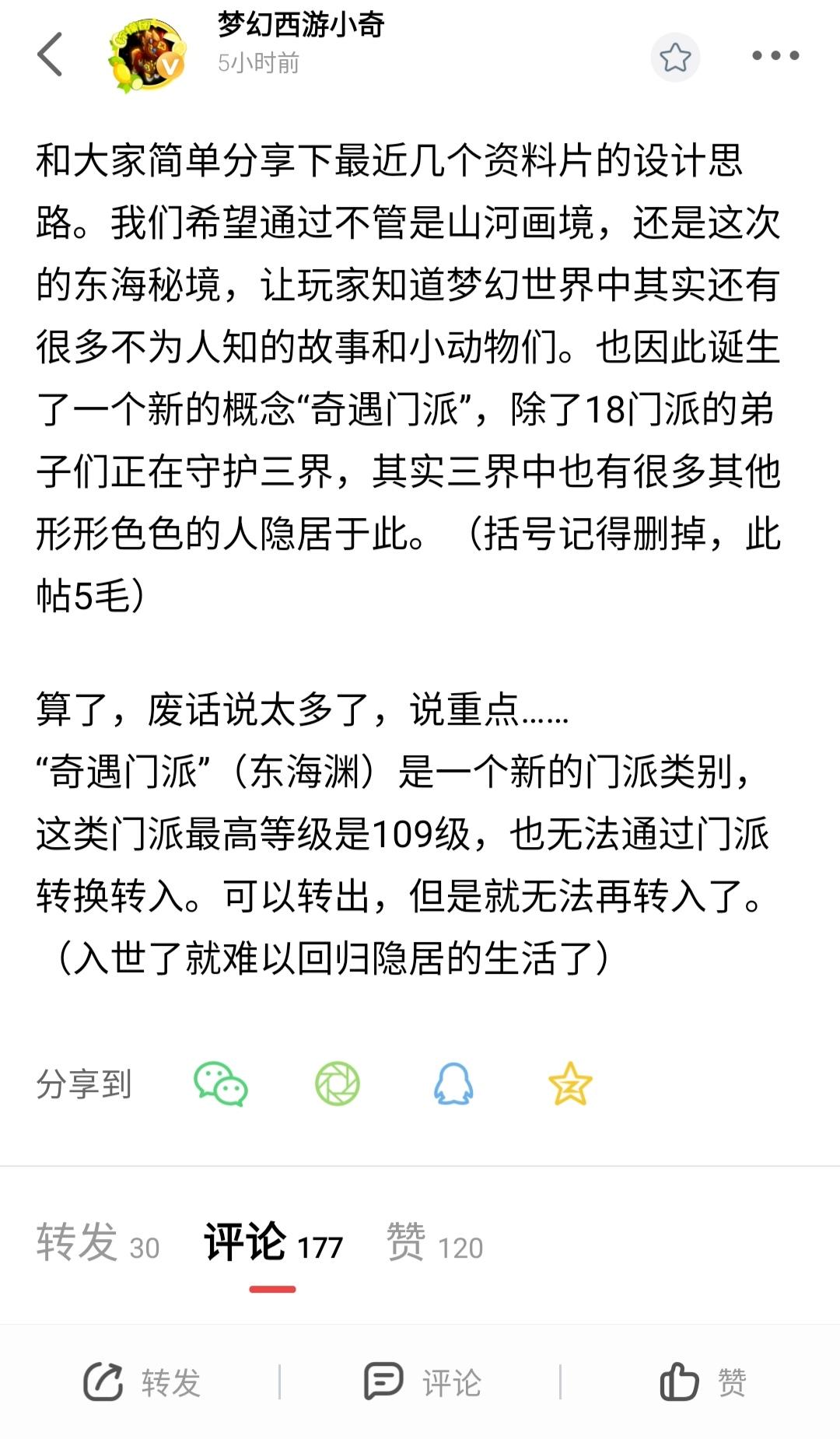
Task: Switch to the 转发 30 tab
Action: pos(98,1242)
